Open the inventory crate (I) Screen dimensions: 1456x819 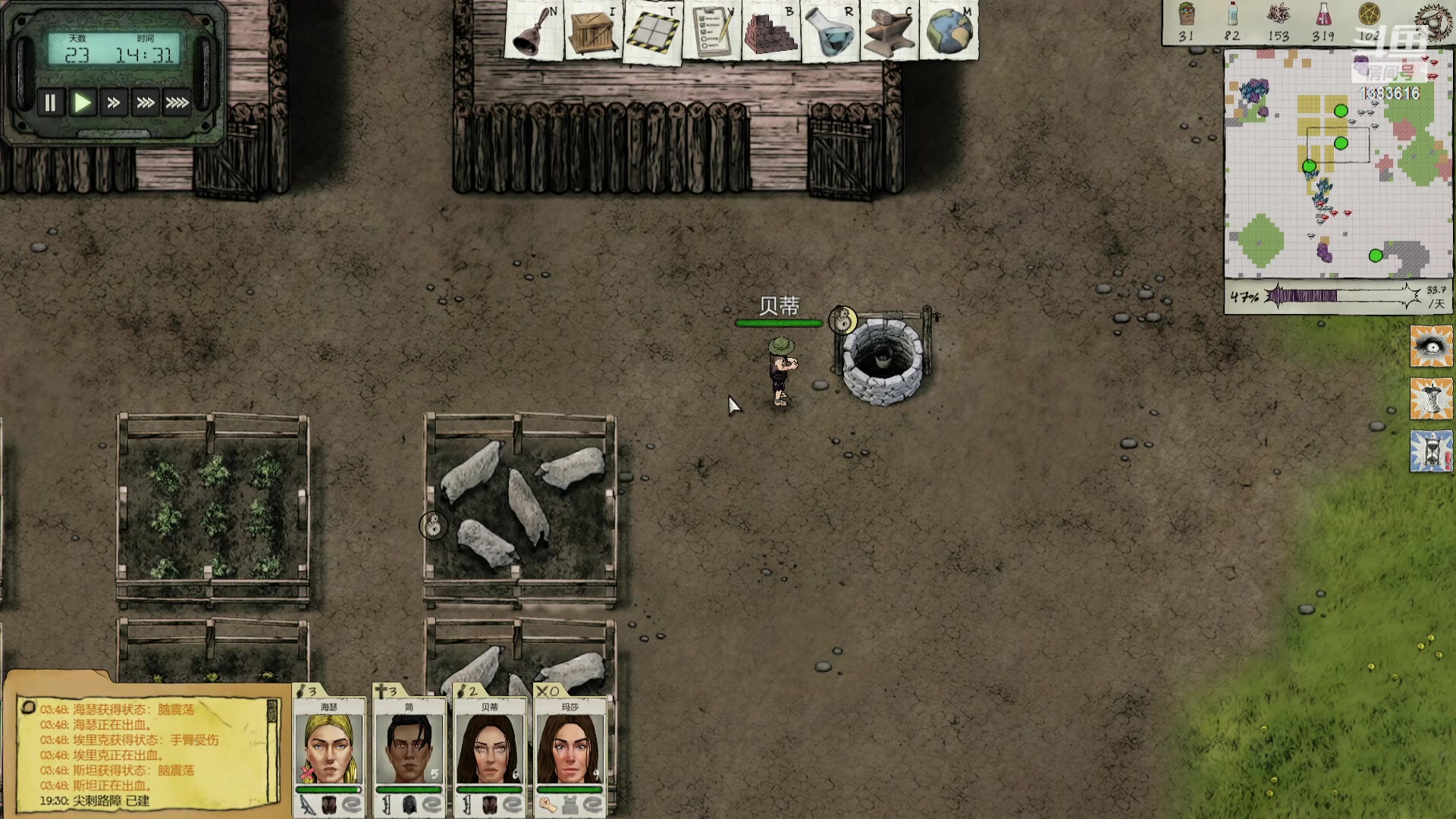(592, 31)
